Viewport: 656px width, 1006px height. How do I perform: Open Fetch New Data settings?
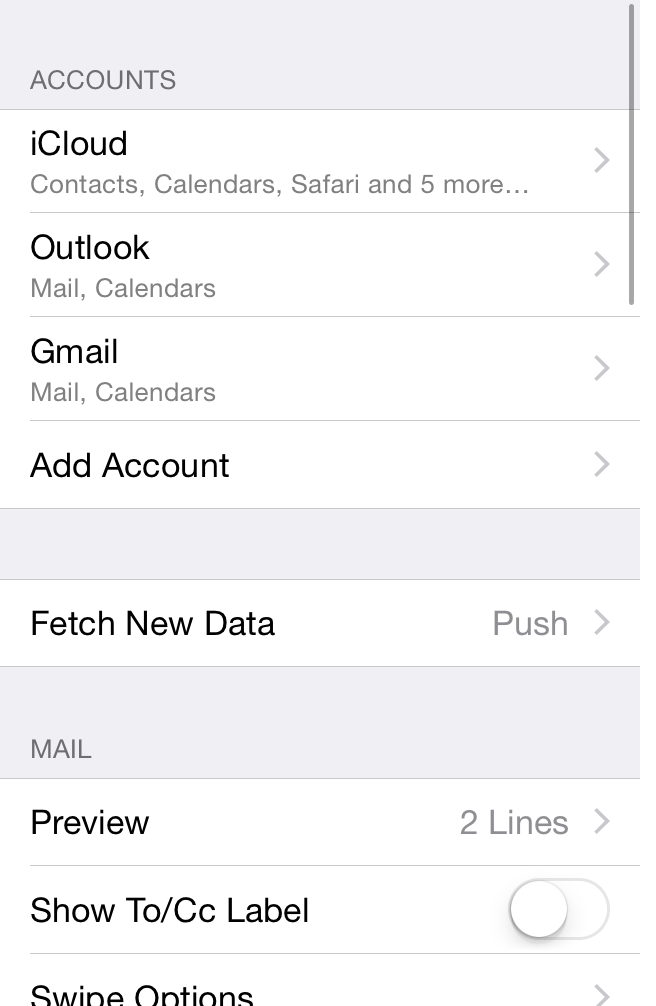click(x=320, y=623)
